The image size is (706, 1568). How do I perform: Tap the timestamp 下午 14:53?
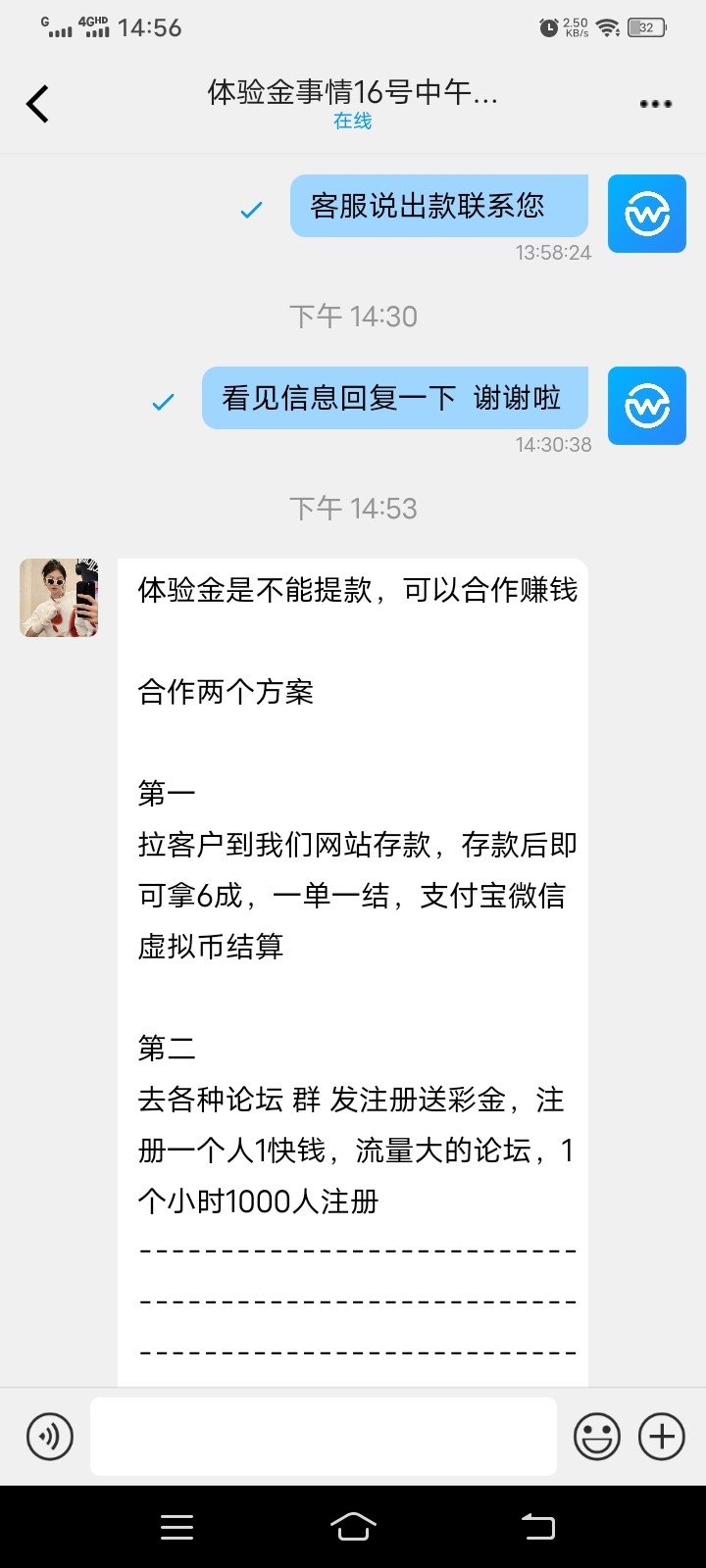coord(353,508)
